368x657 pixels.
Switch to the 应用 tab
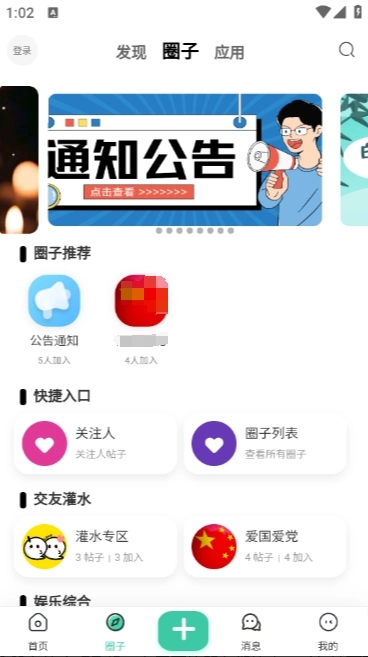[x=229, y=52]
